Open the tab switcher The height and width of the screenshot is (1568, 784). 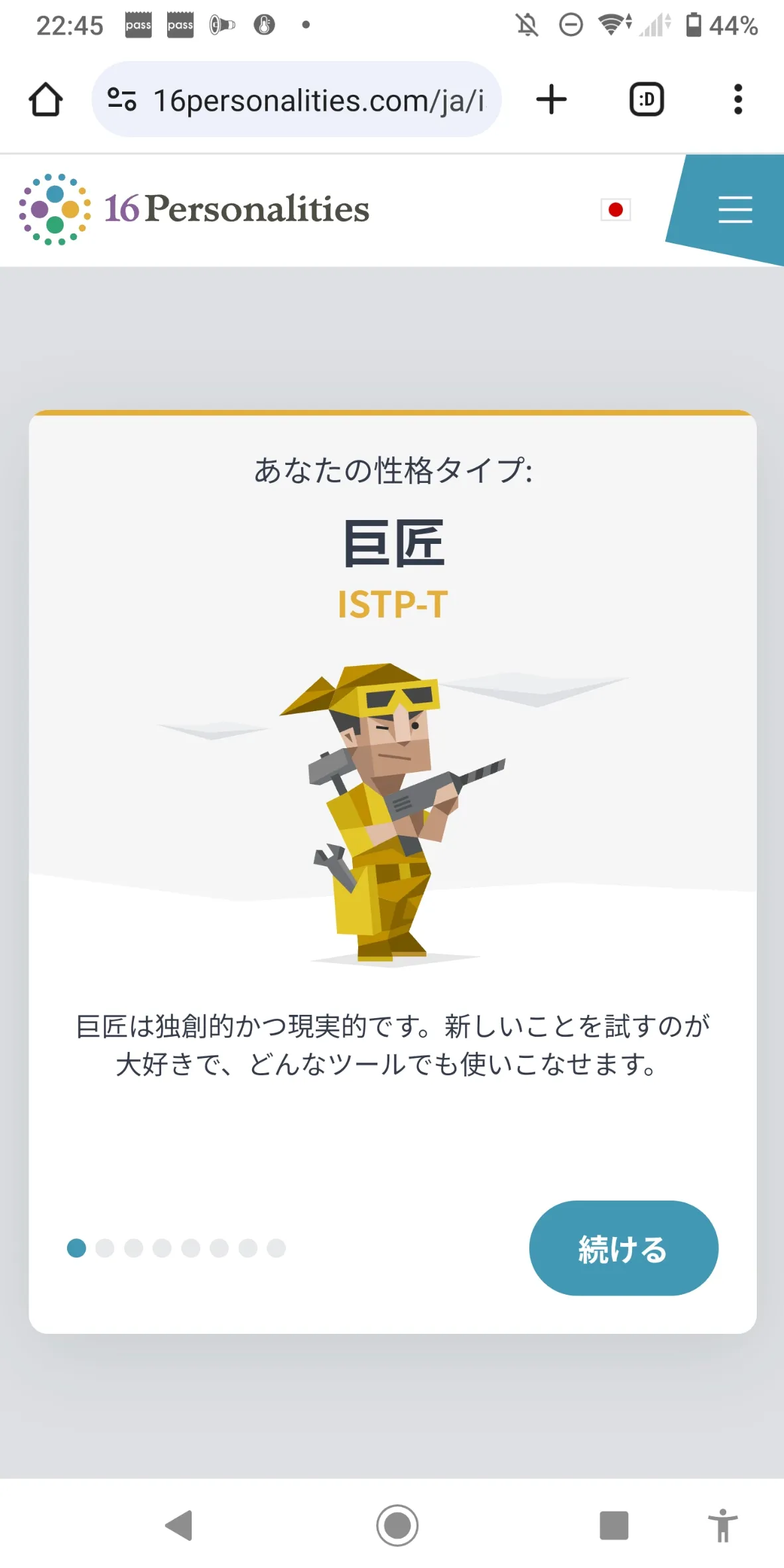coord(647,99)
